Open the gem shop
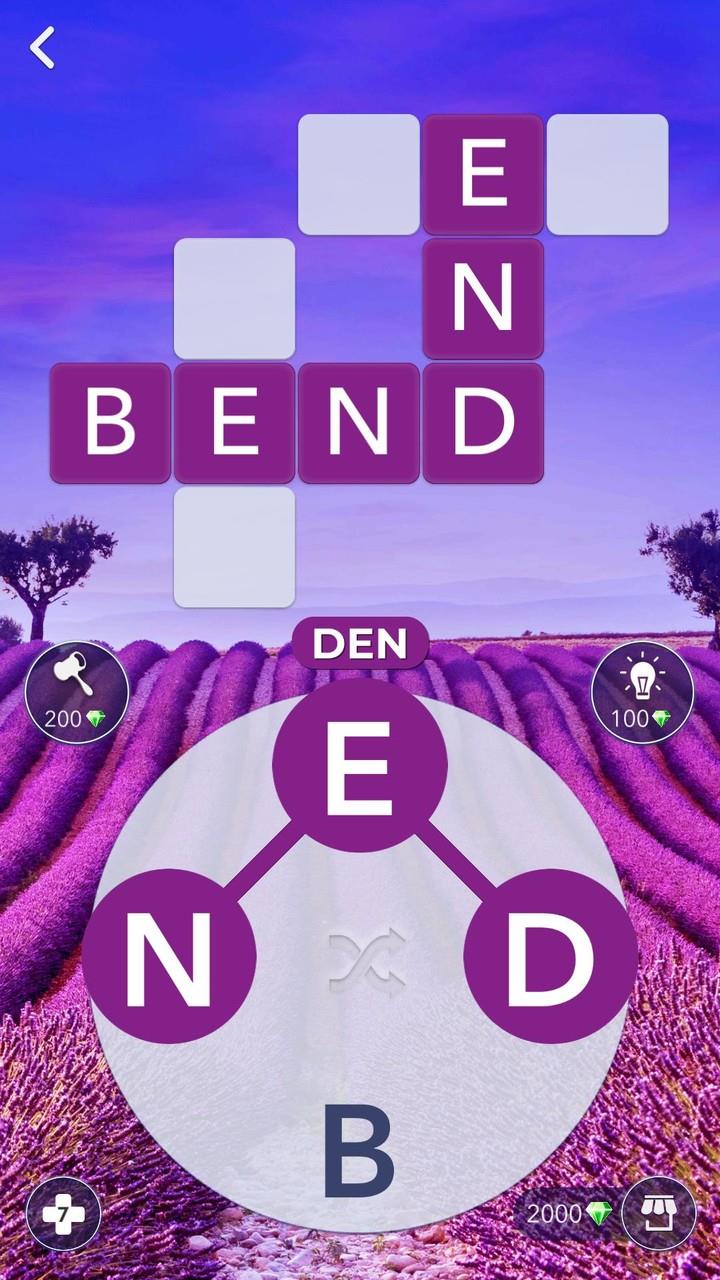This screenshot has height=1280, width=720. pyautogui.click(x=658, y=1214)
